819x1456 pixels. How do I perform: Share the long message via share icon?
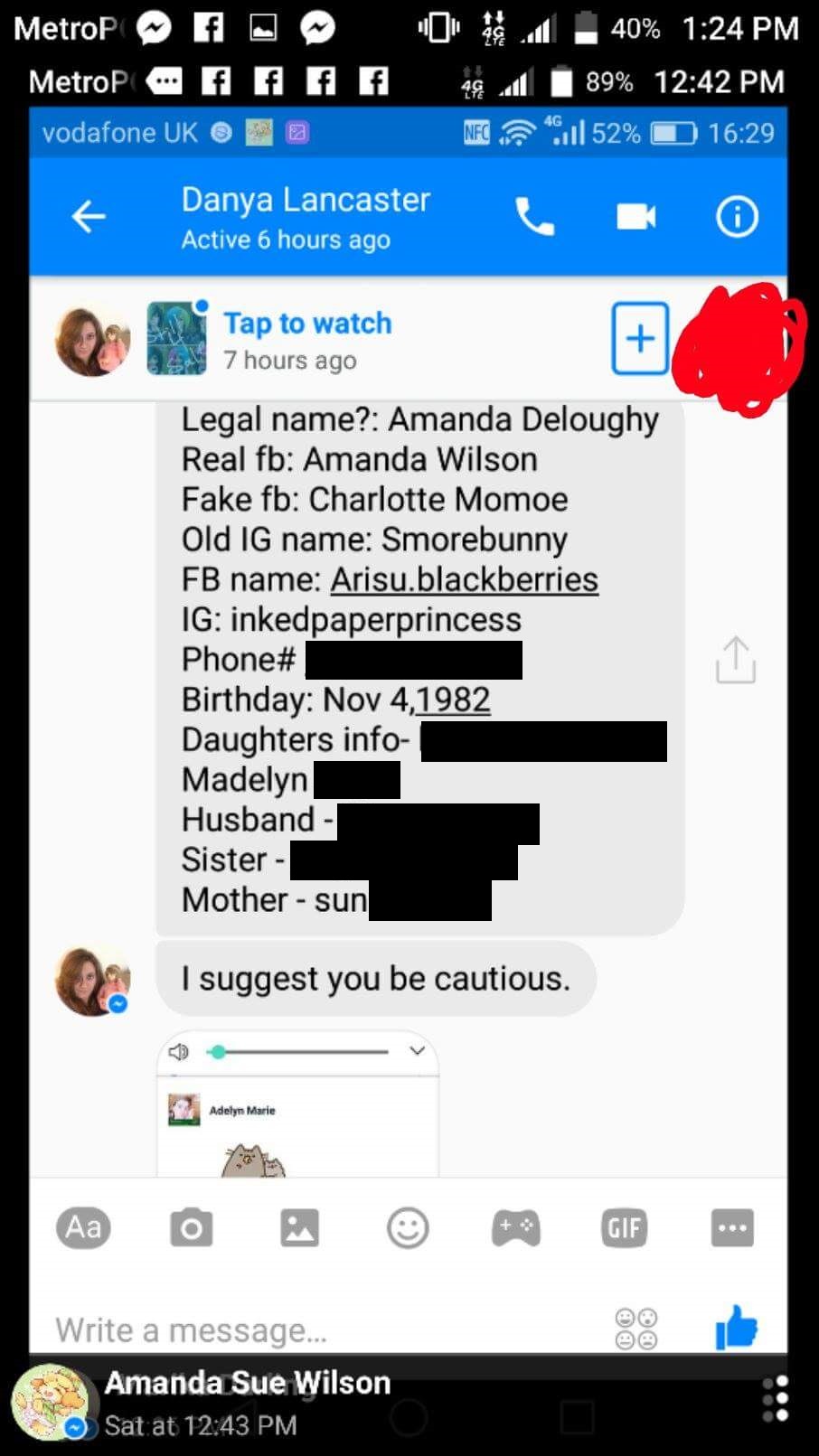tap(735, 660)
